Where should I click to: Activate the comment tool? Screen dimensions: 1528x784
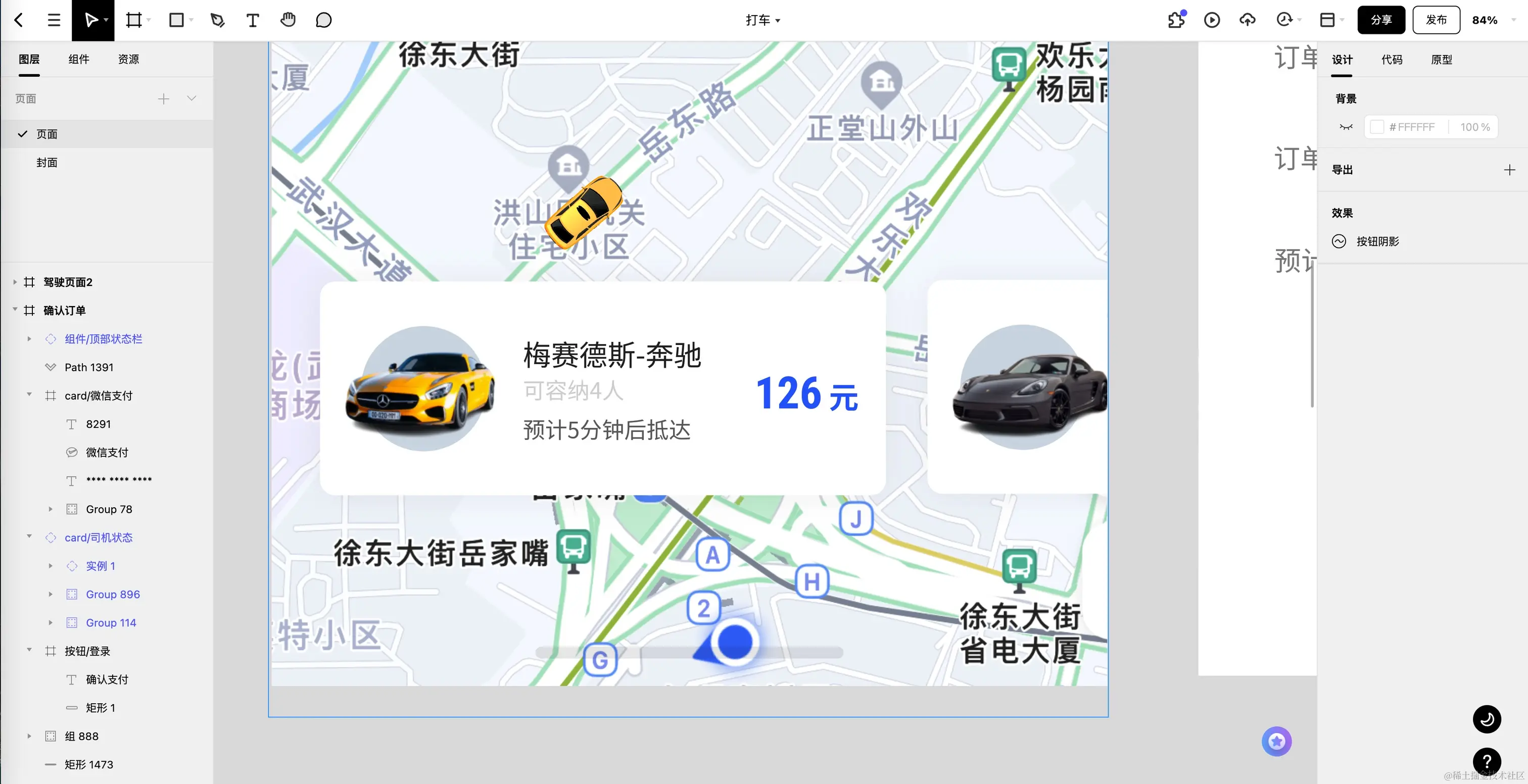(x=323, y=20)
